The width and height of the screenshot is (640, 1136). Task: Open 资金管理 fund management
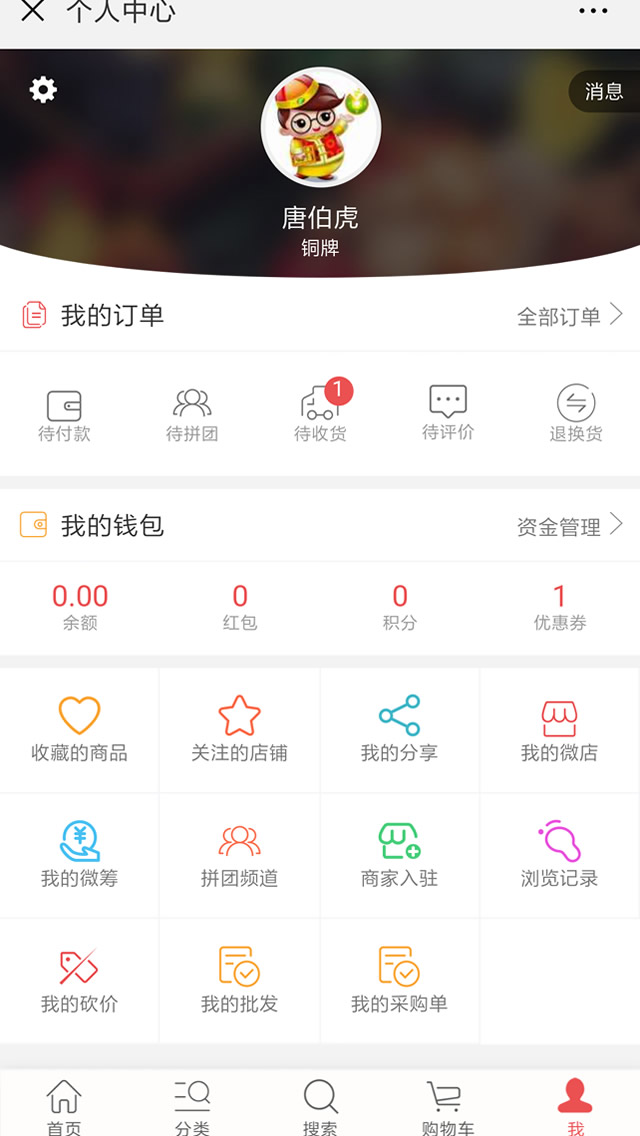(x=569, y=526)
